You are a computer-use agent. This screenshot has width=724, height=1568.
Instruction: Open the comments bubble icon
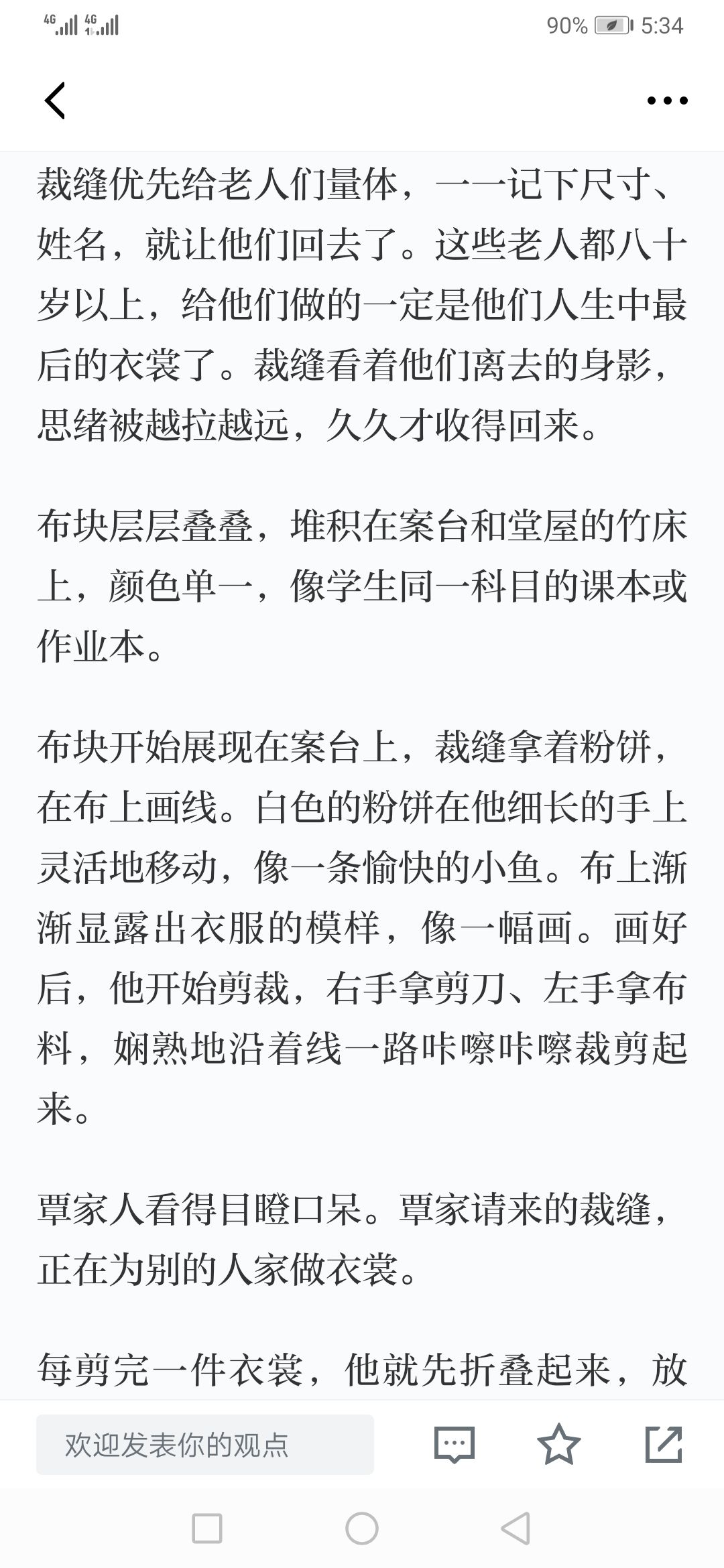pos(455,1444)
